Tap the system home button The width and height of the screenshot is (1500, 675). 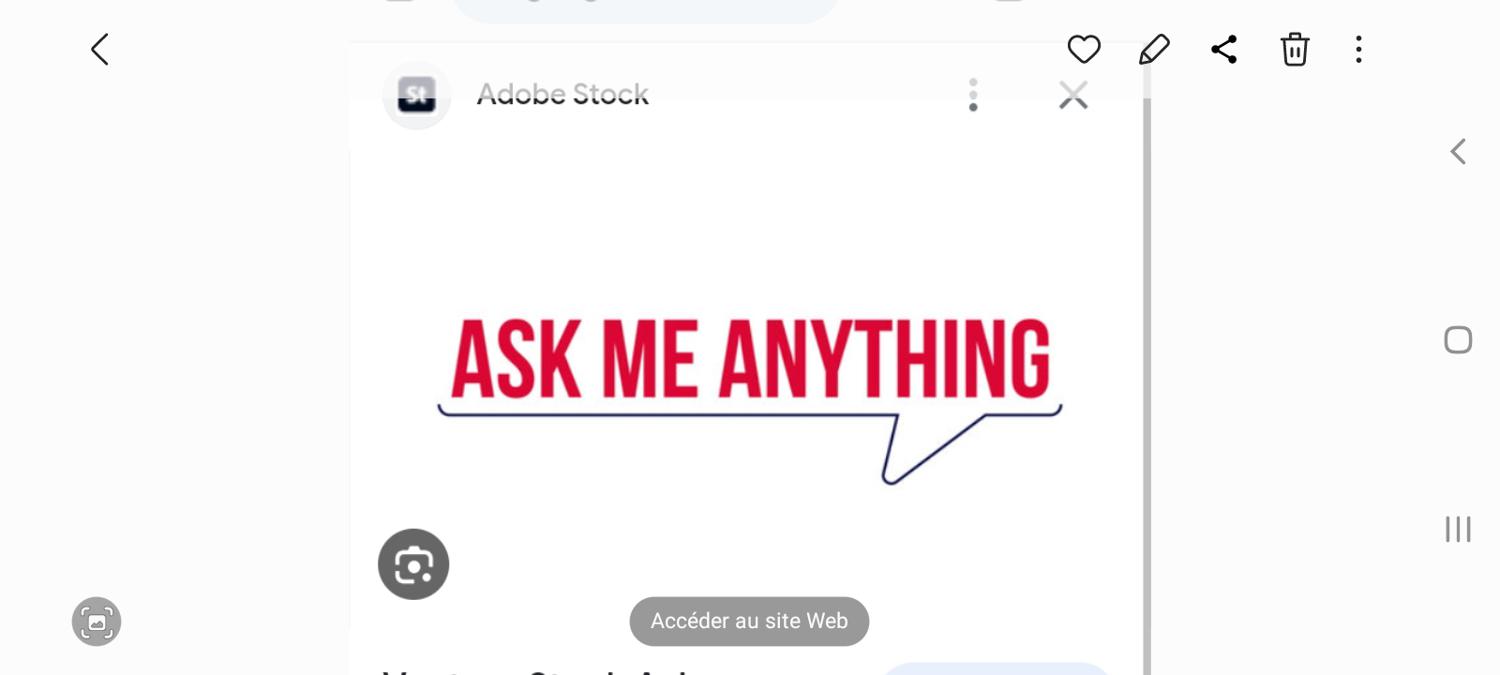tap(1458, 340)
